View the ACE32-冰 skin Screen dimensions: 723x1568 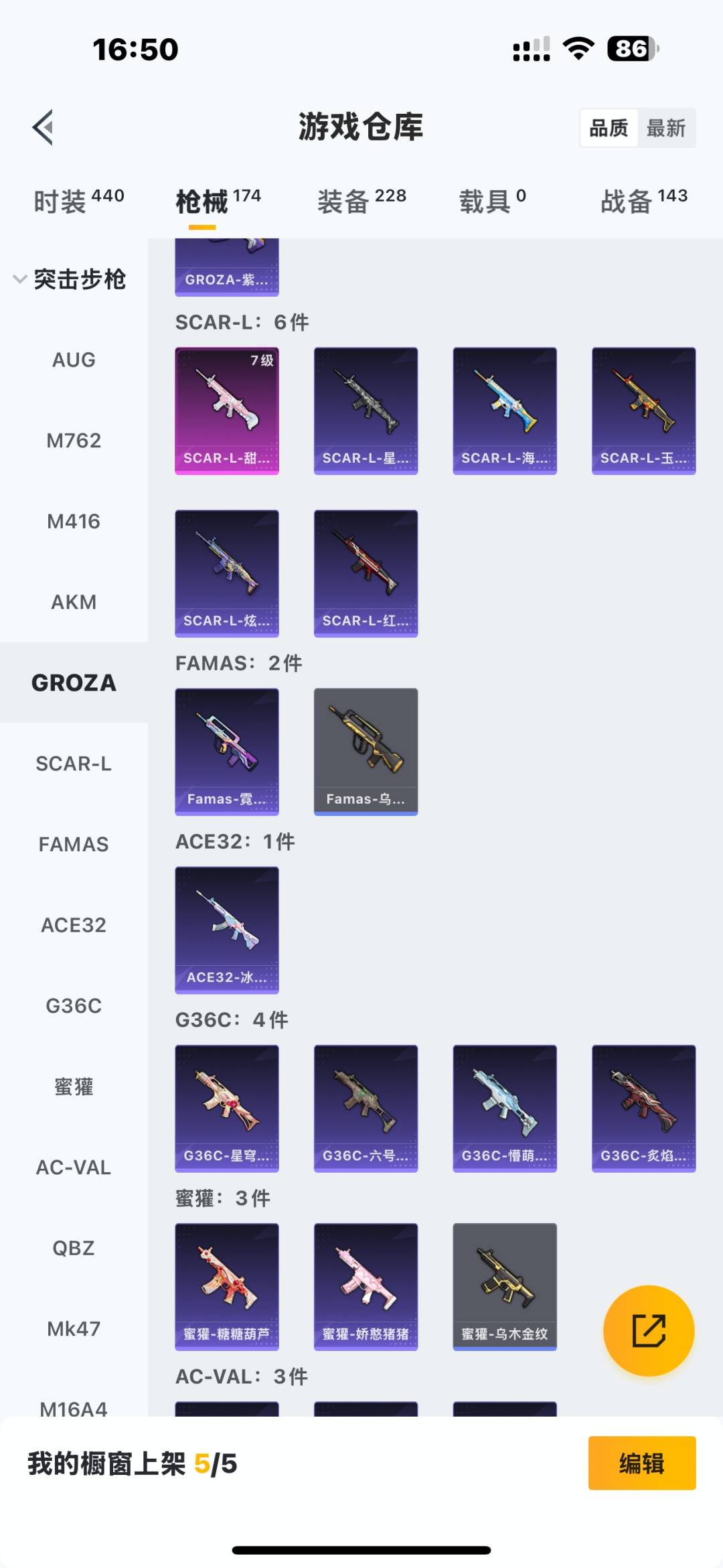[227, 930]
